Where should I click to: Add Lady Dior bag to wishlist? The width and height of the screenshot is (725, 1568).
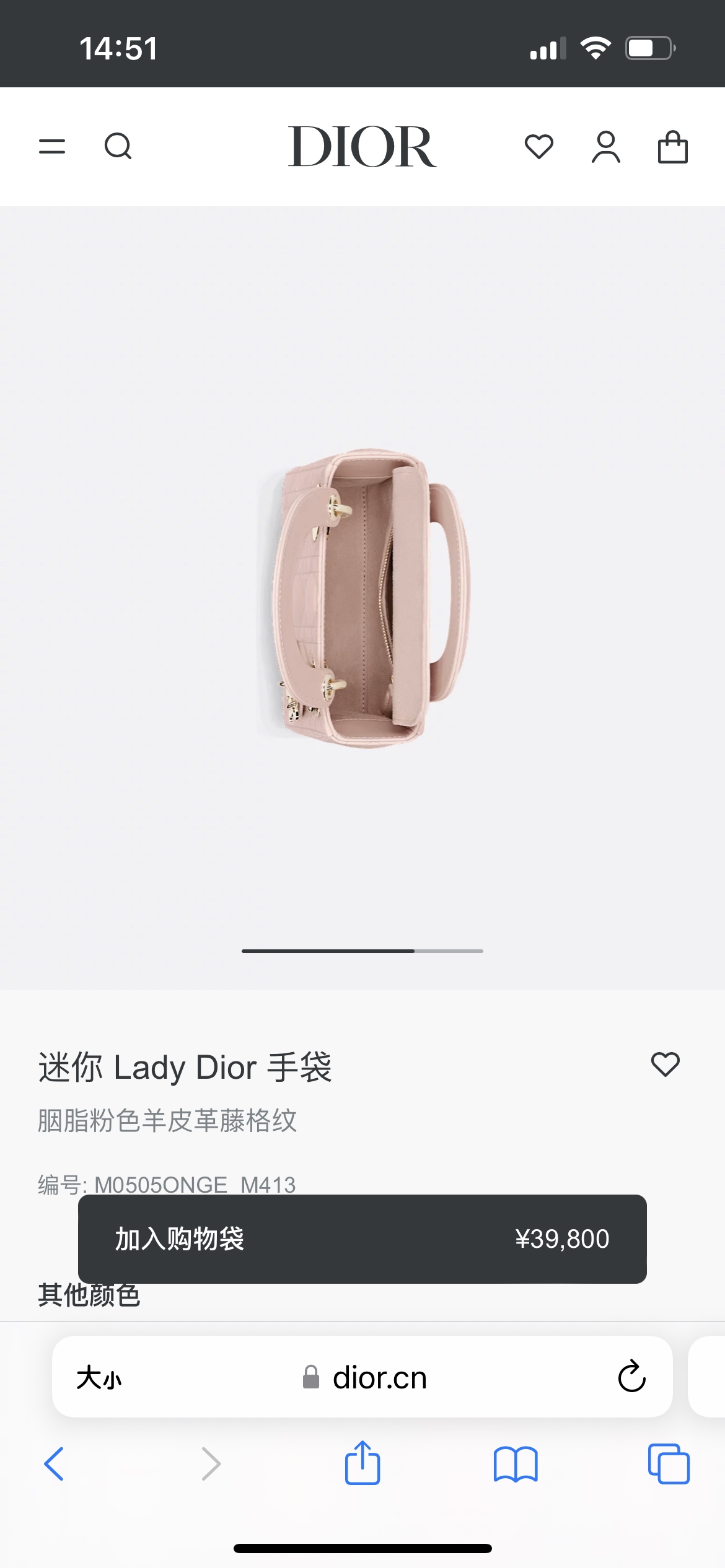pyautogui.click(x=665, y=1065)
